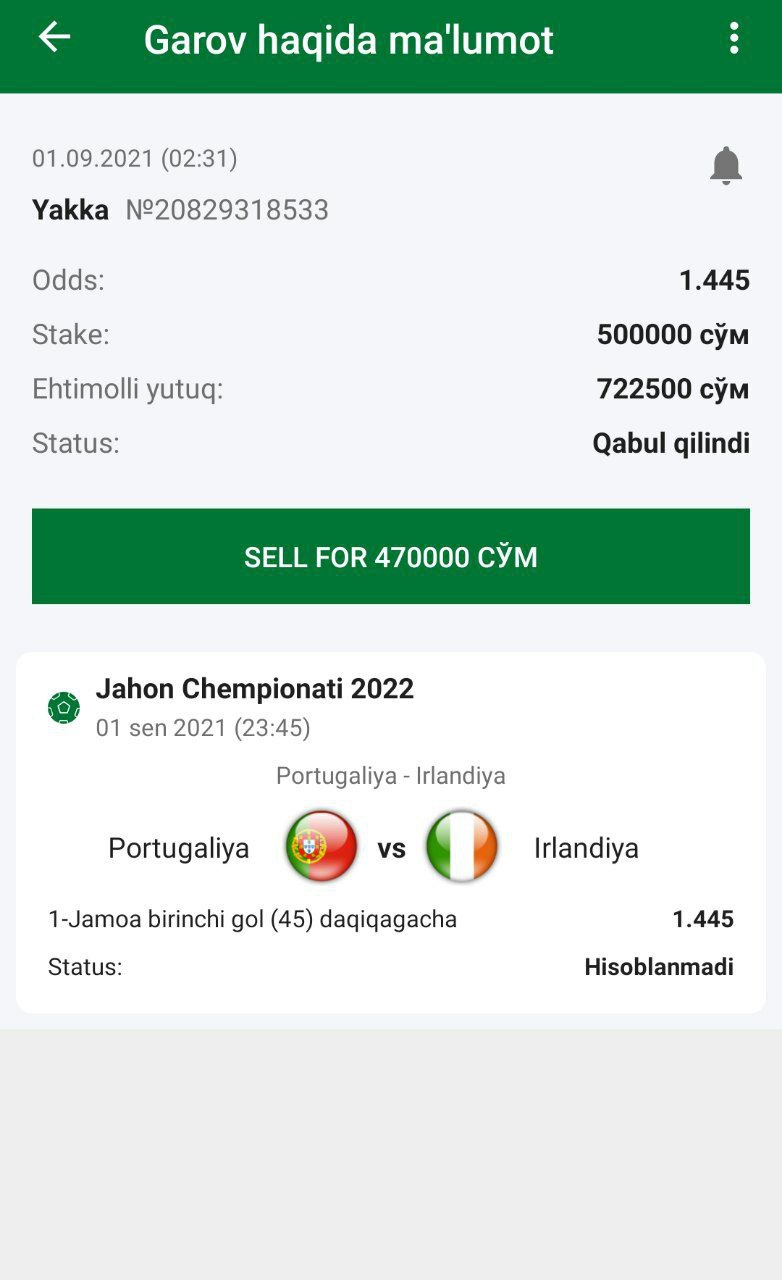This screenshot has height=1280, width=782.
Task: Sell the bet for 470000 сўм
Action: pyautogui.click(x=391, y=556)
